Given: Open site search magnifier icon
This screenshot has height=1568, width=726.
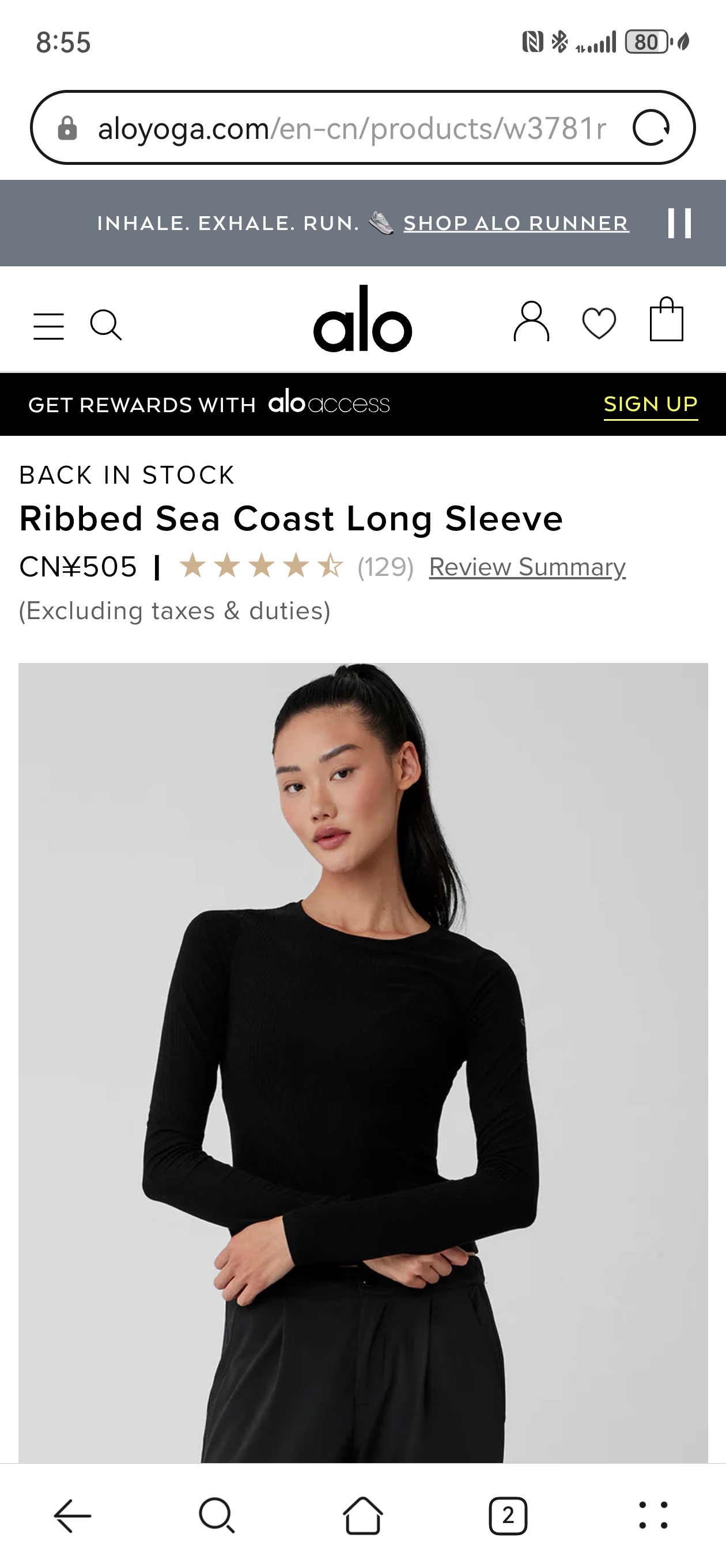Looking at the screenshot, I should click(106, 325).
